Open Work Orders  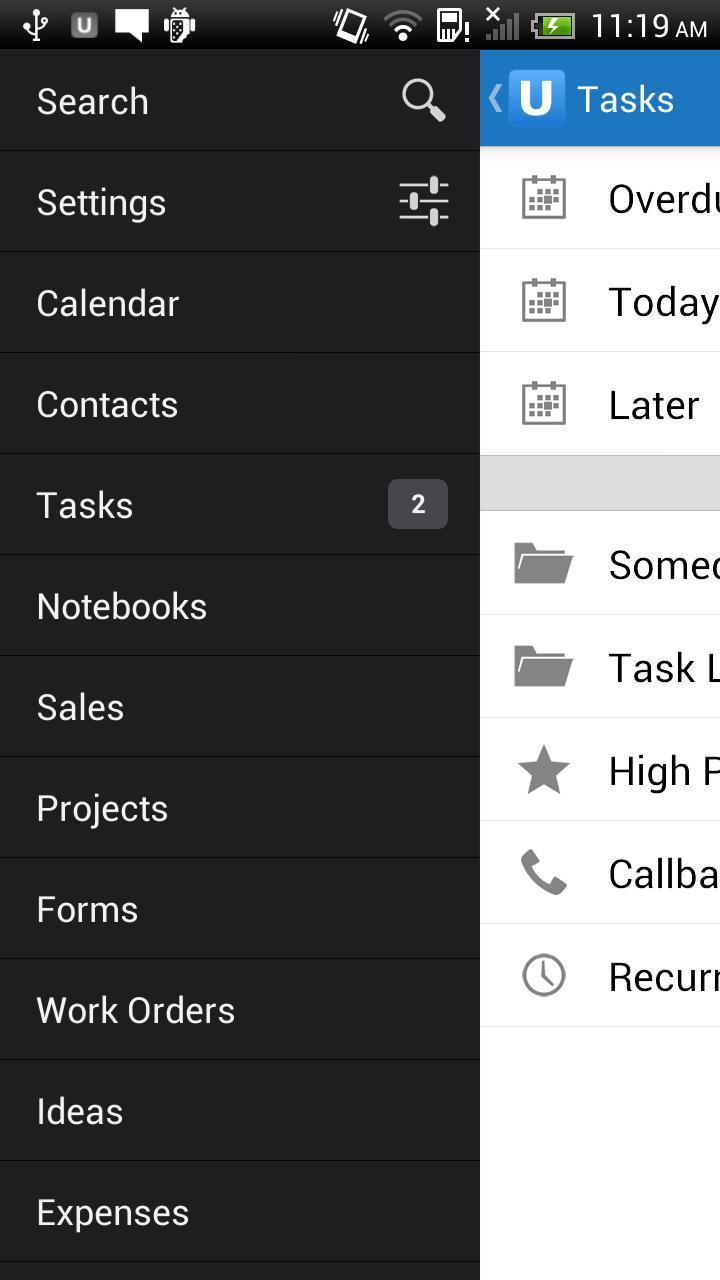pos(136,1009)
